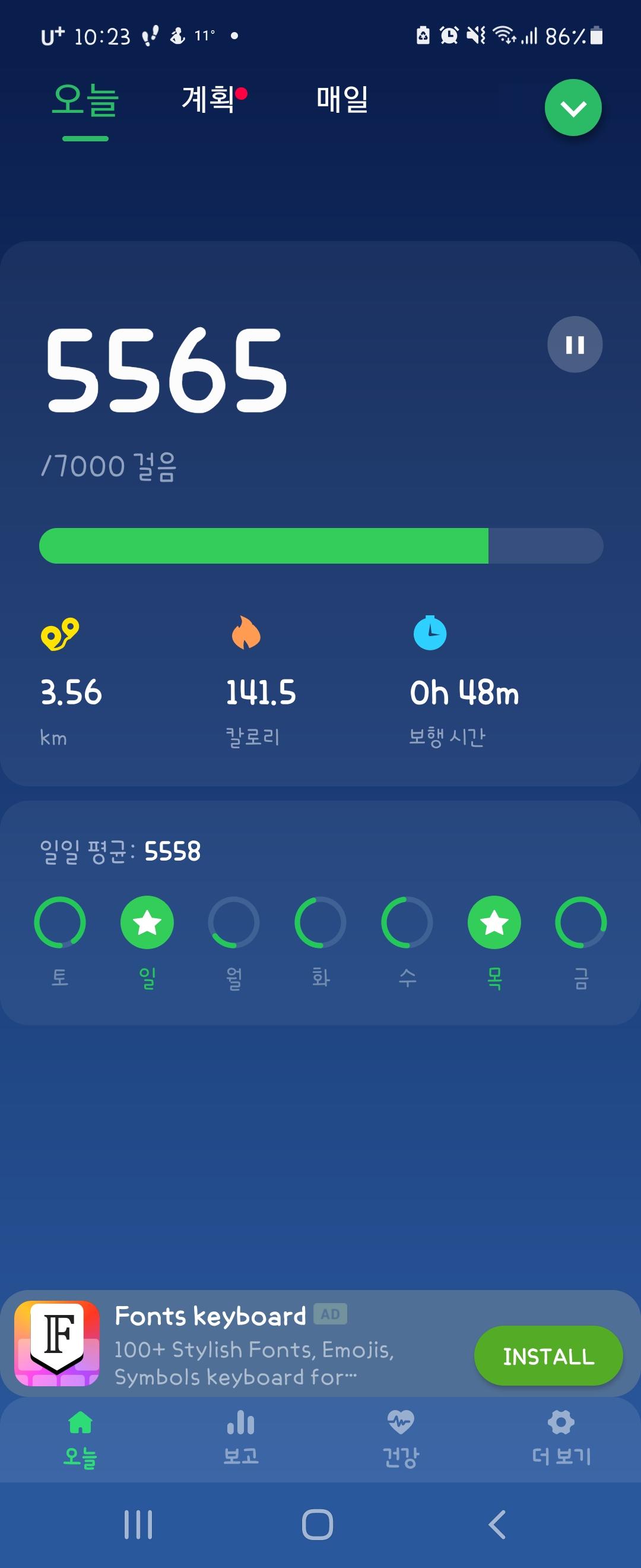Install the Fonts keyboard ad app
Viewport: 641px width, 1568px height.
pyautogui.click(x=548, y=1355)
